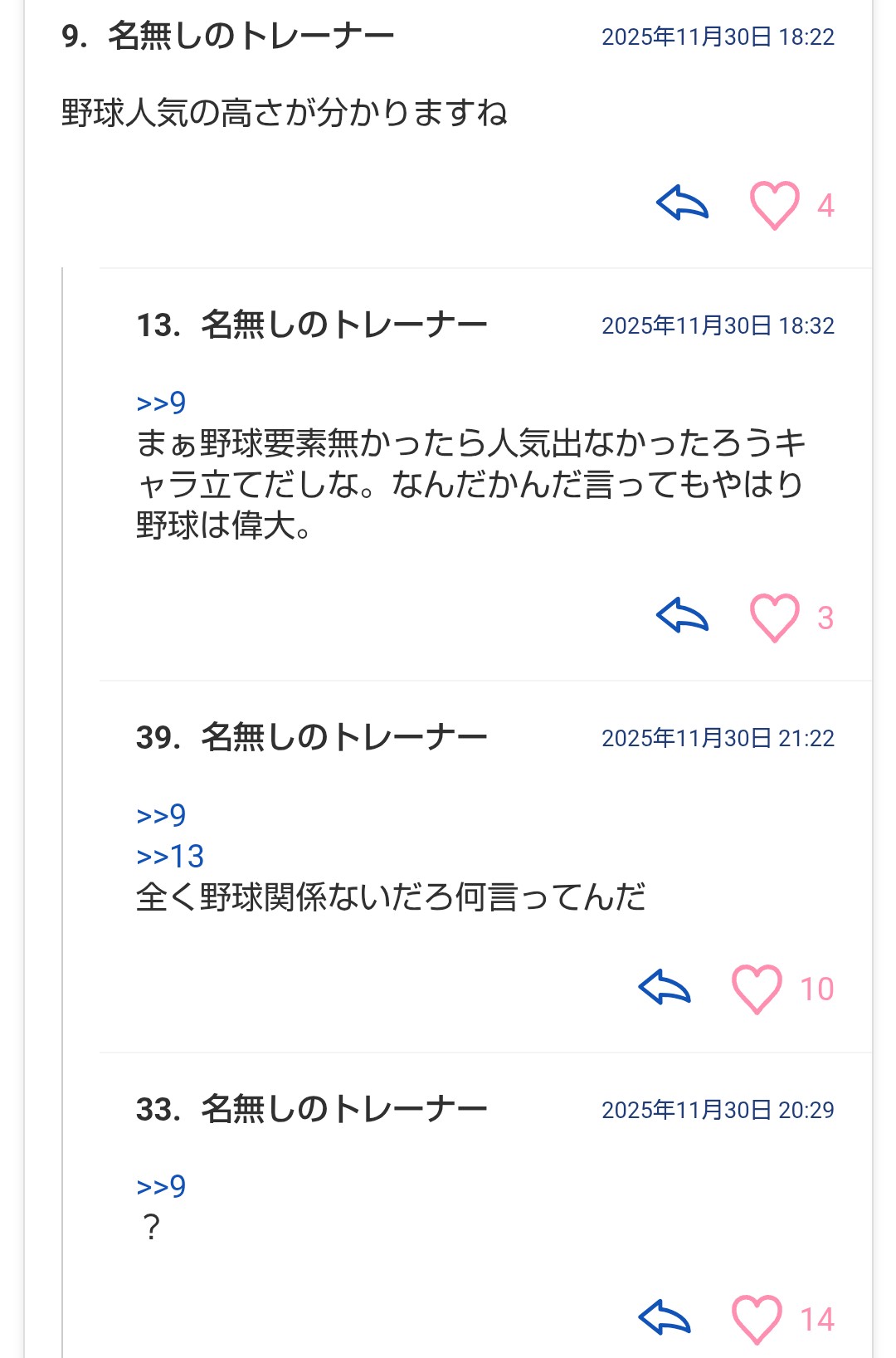The height and width of the screenshot is (1358, 896).
Task: Like comment 9 with the heart icon
Action: (774, 205)
